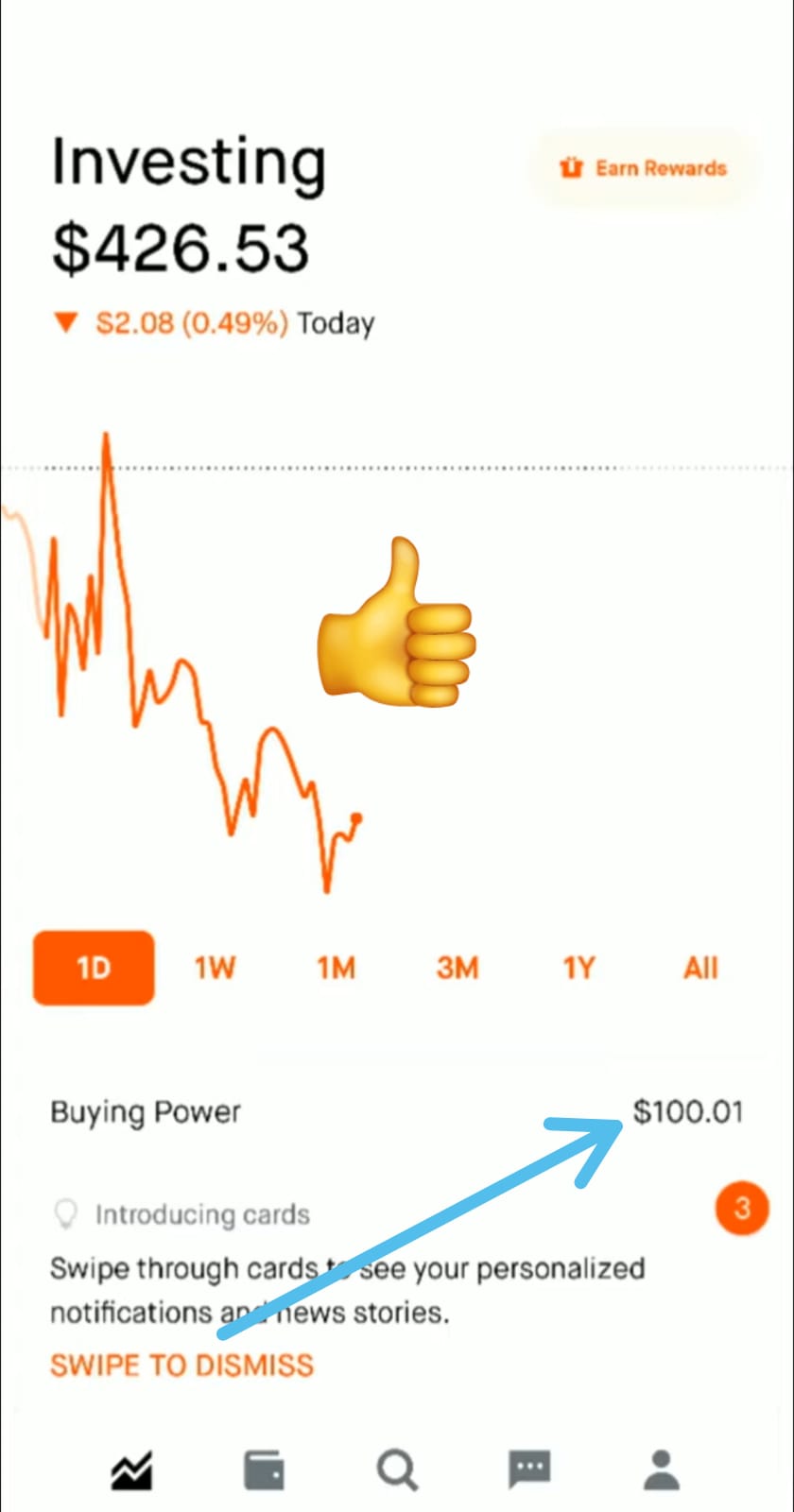Open the wallet tab in bottom bar
This screenshot has height=1512, width=794.
click(x=264, y=1470)
